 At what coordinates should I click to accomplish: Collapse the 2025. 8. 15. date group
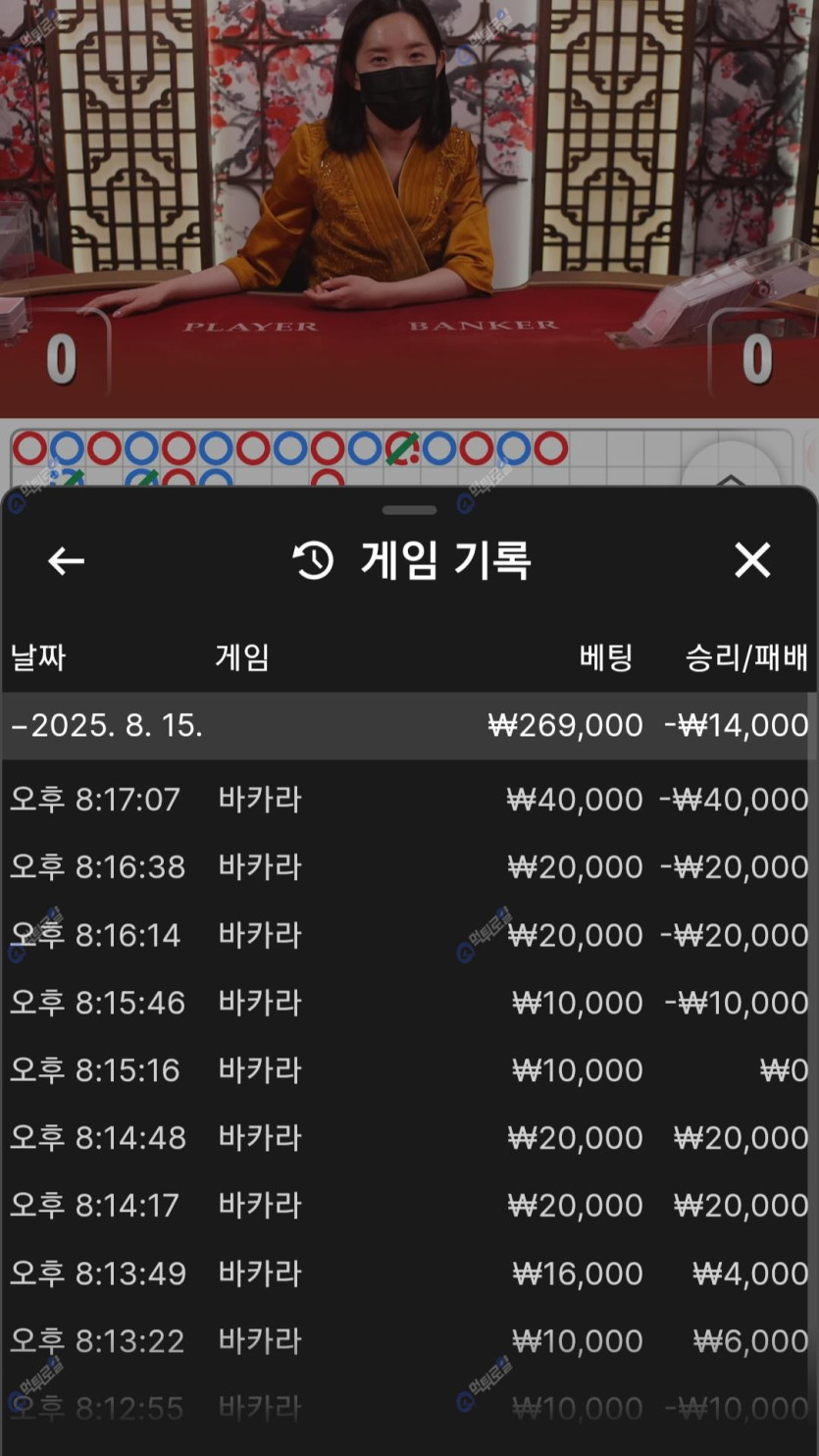click(108, 726)
